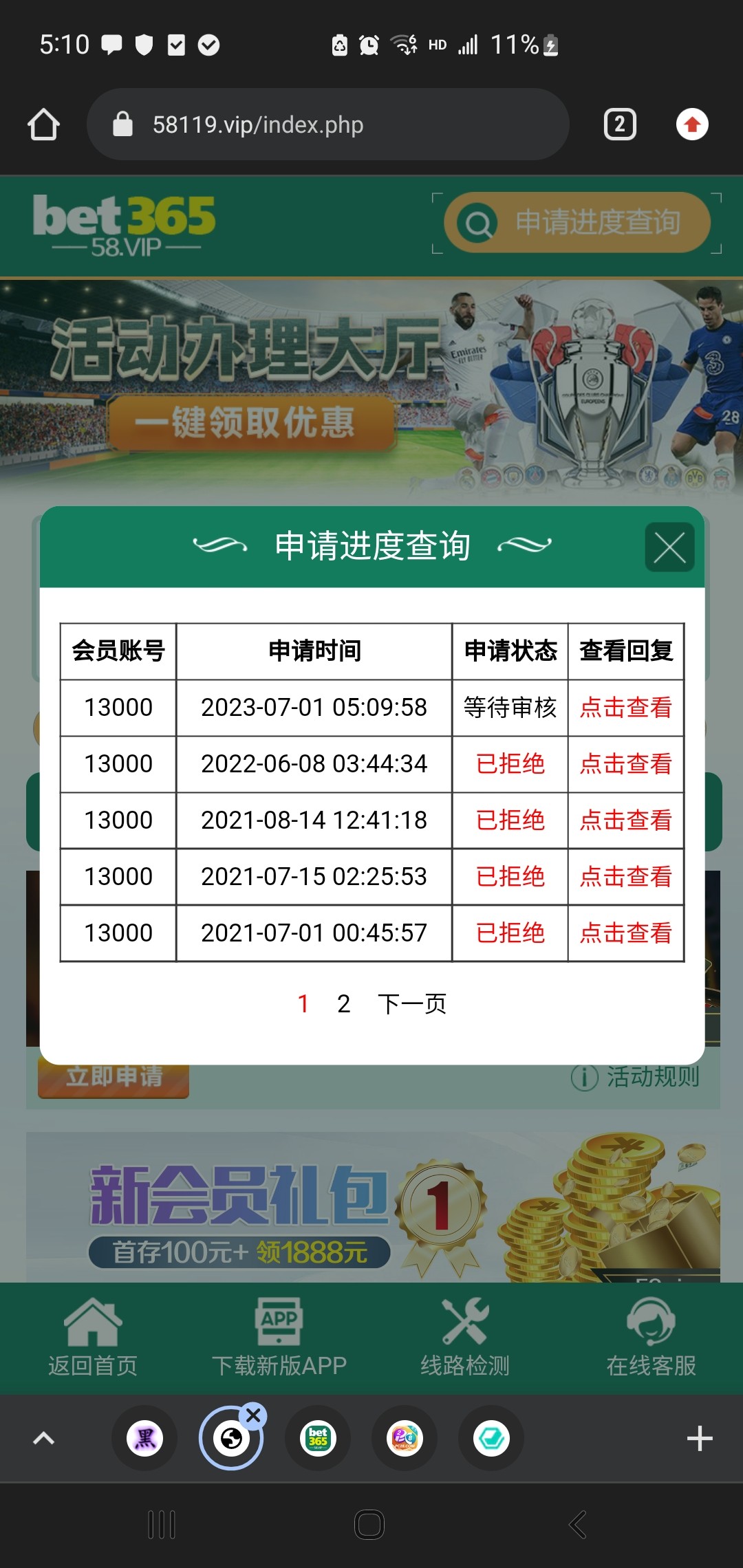This screenshot has width=743, height=1568.
Task: Close the 申请进度查询 dialog
Action: click(669, 547)
